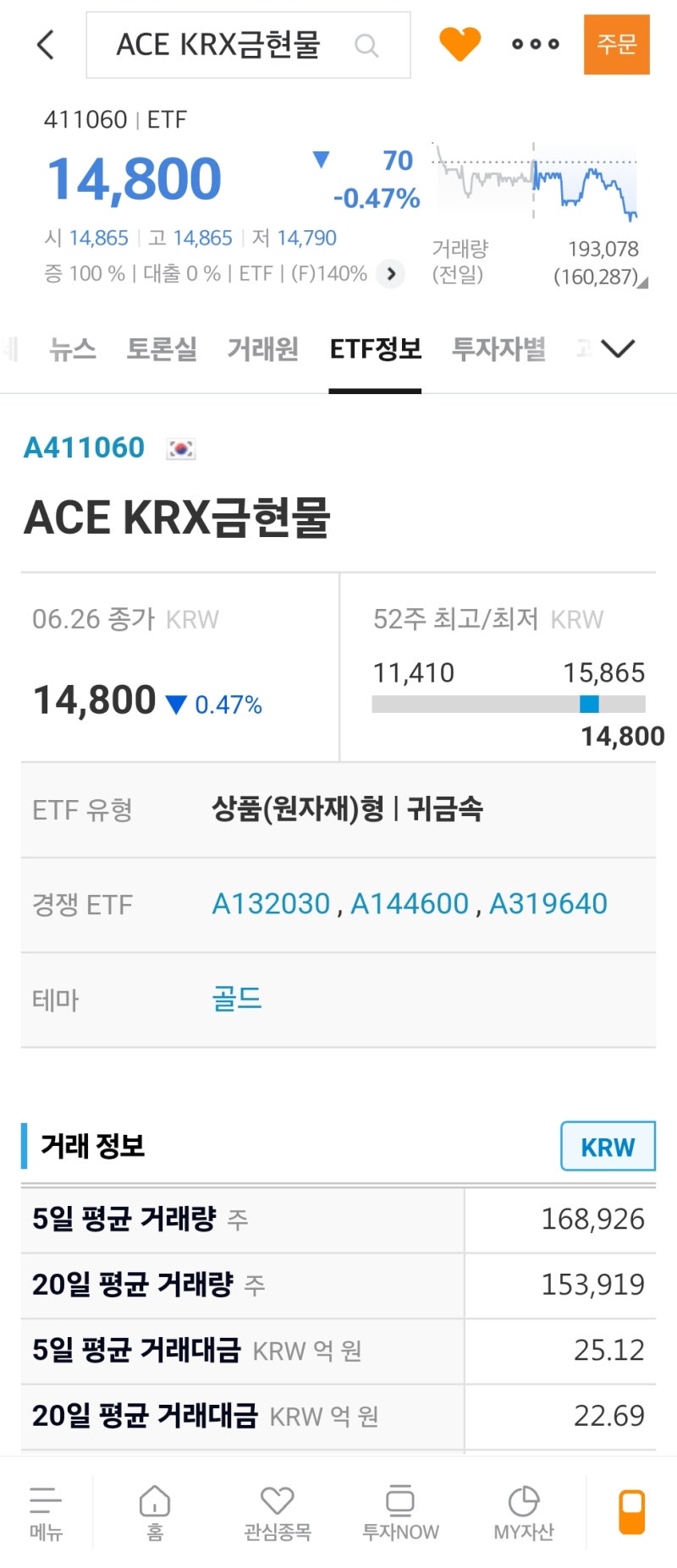Open the search icon in the search bar
Screen dimensions: 677x1568
[x=366, y=45]
